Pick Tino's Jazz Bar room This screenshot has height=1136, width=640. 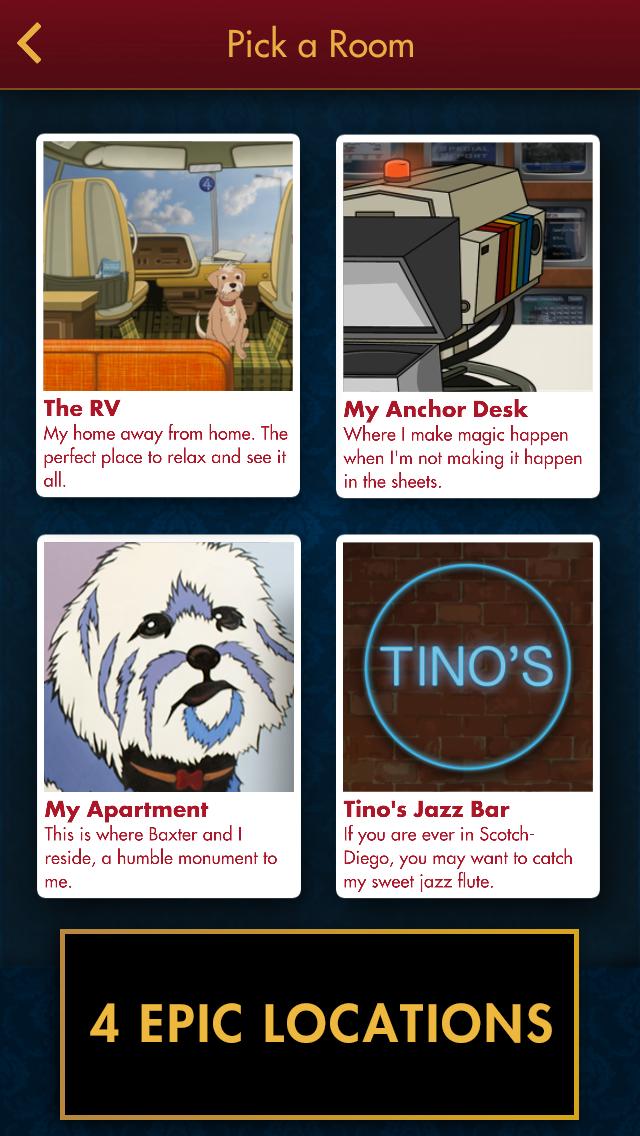[x=468, y=716]
